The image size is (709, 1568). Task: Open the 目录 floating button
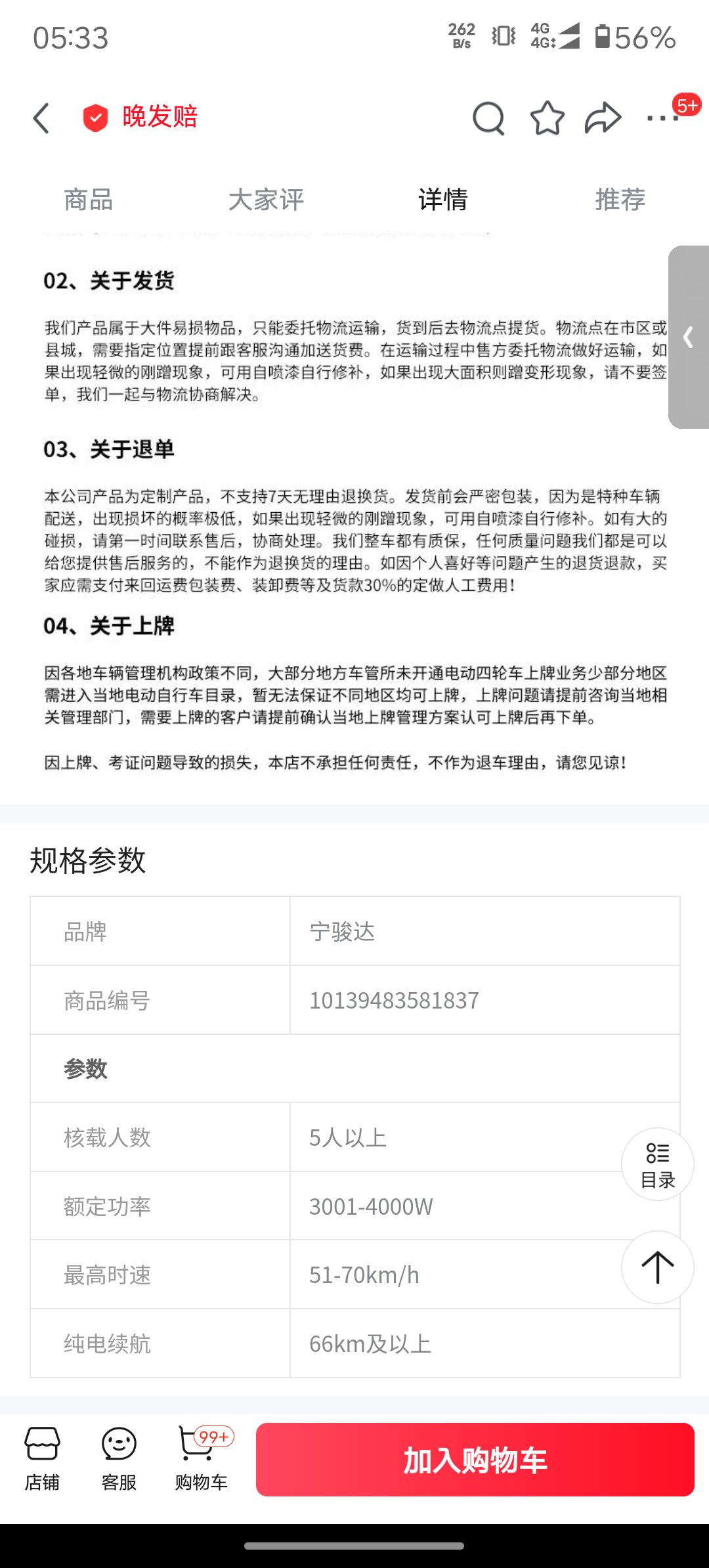tap(657, 1164)
